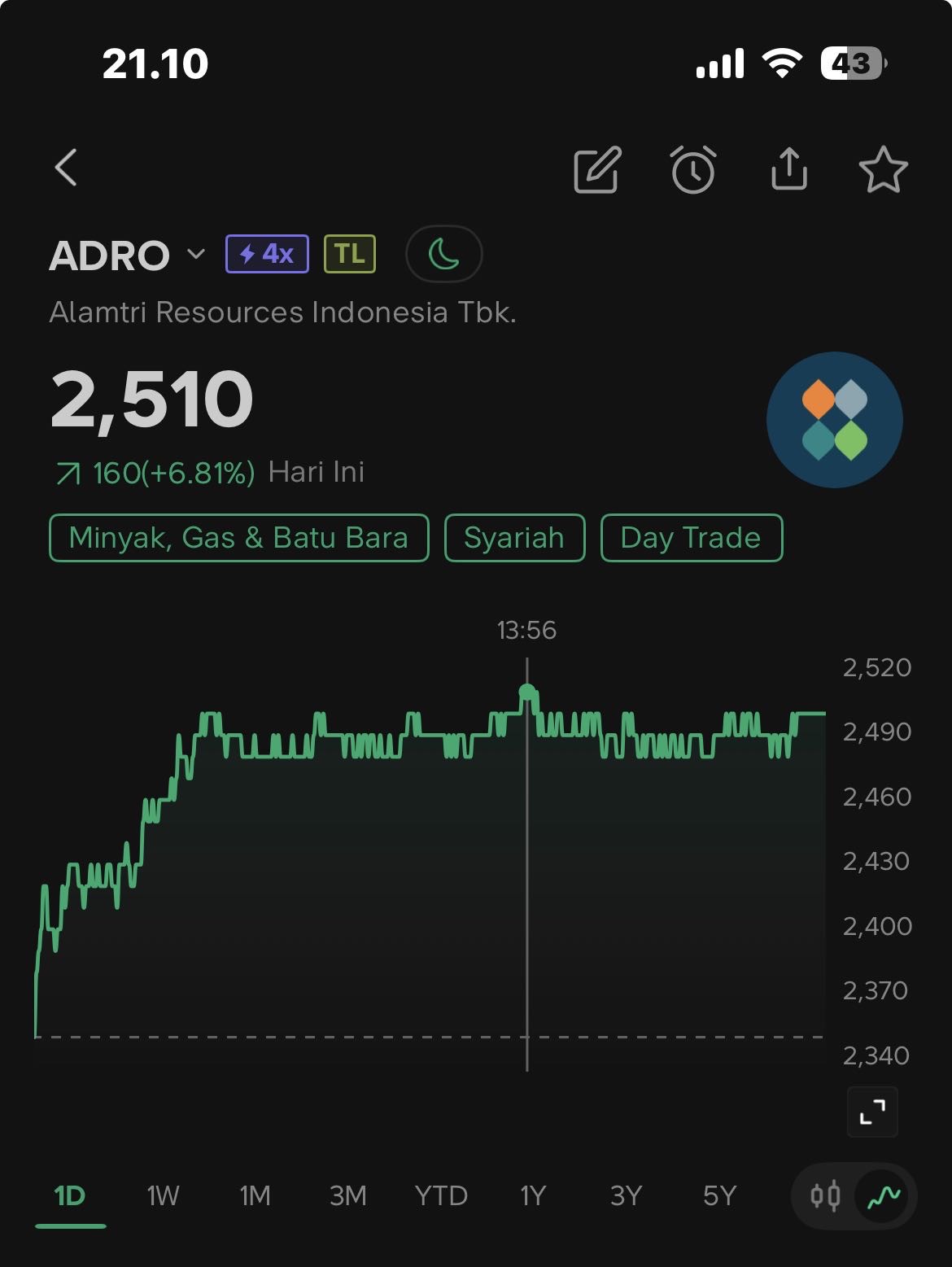
Task: Show the 3M chart range
Action: [x=347, y=1195]
